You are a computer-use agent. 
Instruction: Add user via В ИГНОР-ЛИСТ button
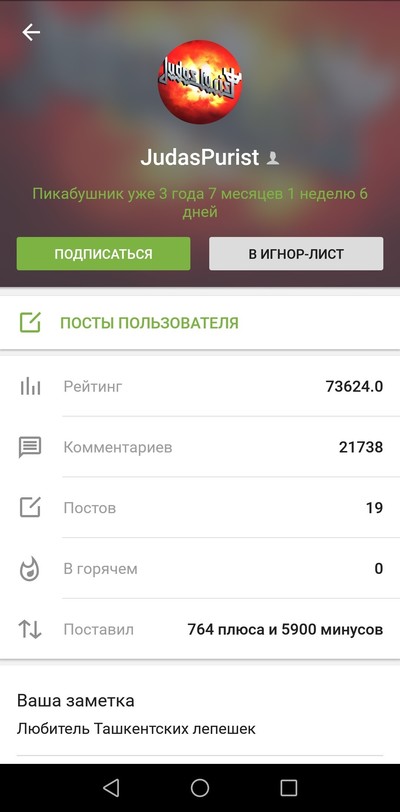[x=296, y=254]
